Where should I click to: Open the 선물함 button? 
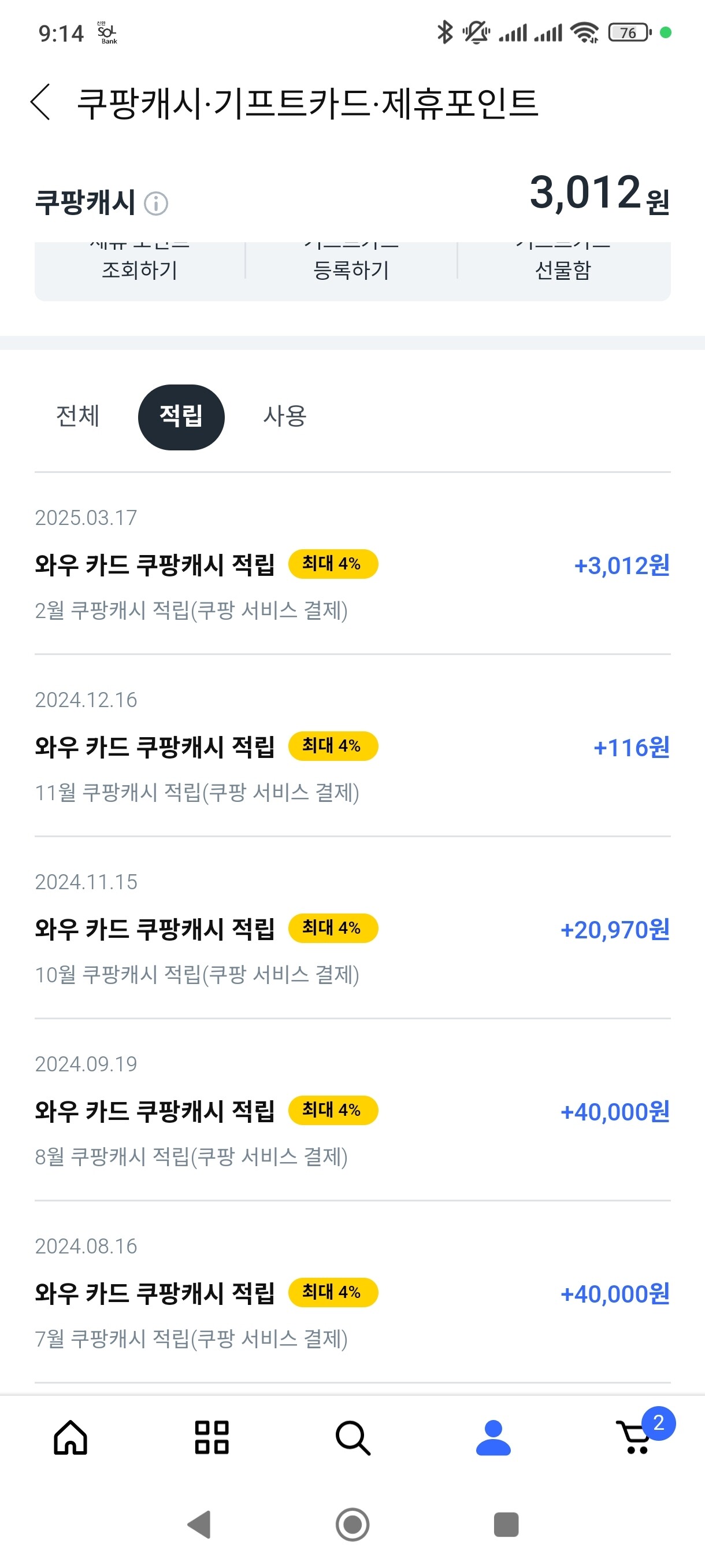coord(563,269)
